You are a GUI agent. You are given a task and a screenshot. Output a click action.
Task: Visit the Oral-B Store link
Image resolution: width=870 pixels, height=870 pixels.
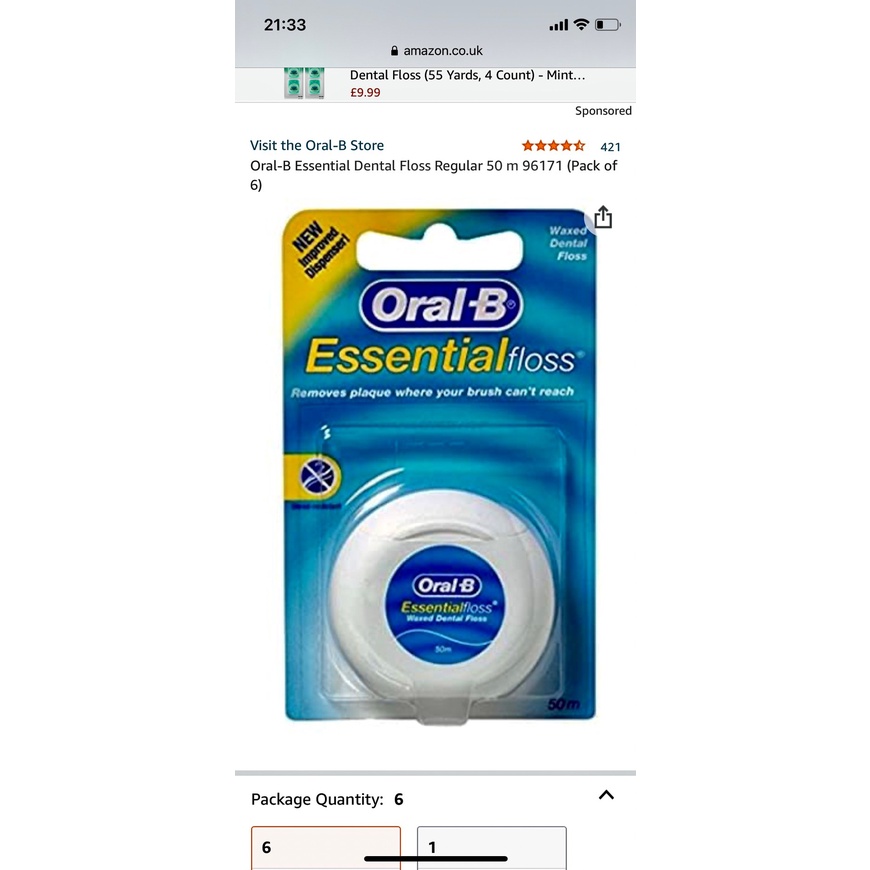[317, 145]
